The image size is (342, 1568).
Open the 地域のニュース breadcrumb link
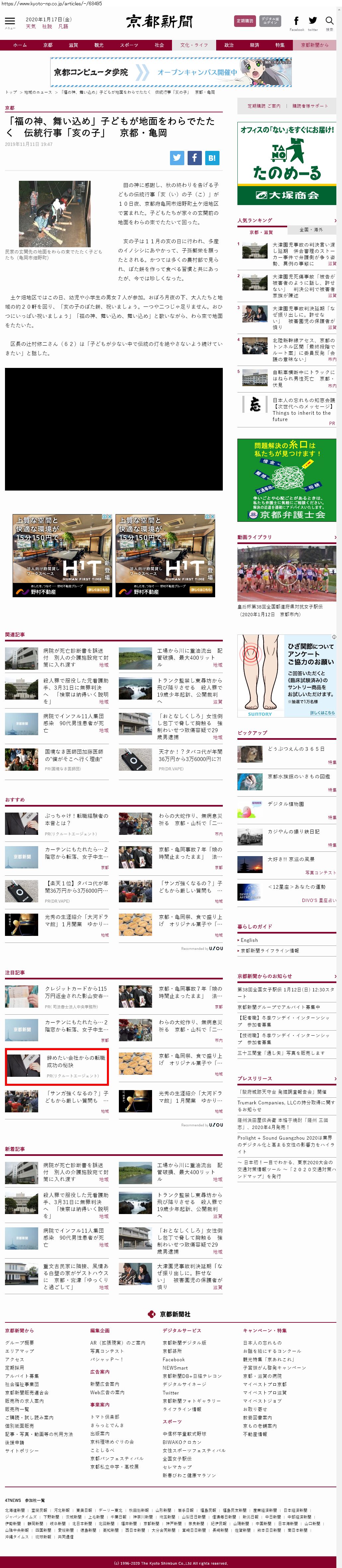(38, 92)
